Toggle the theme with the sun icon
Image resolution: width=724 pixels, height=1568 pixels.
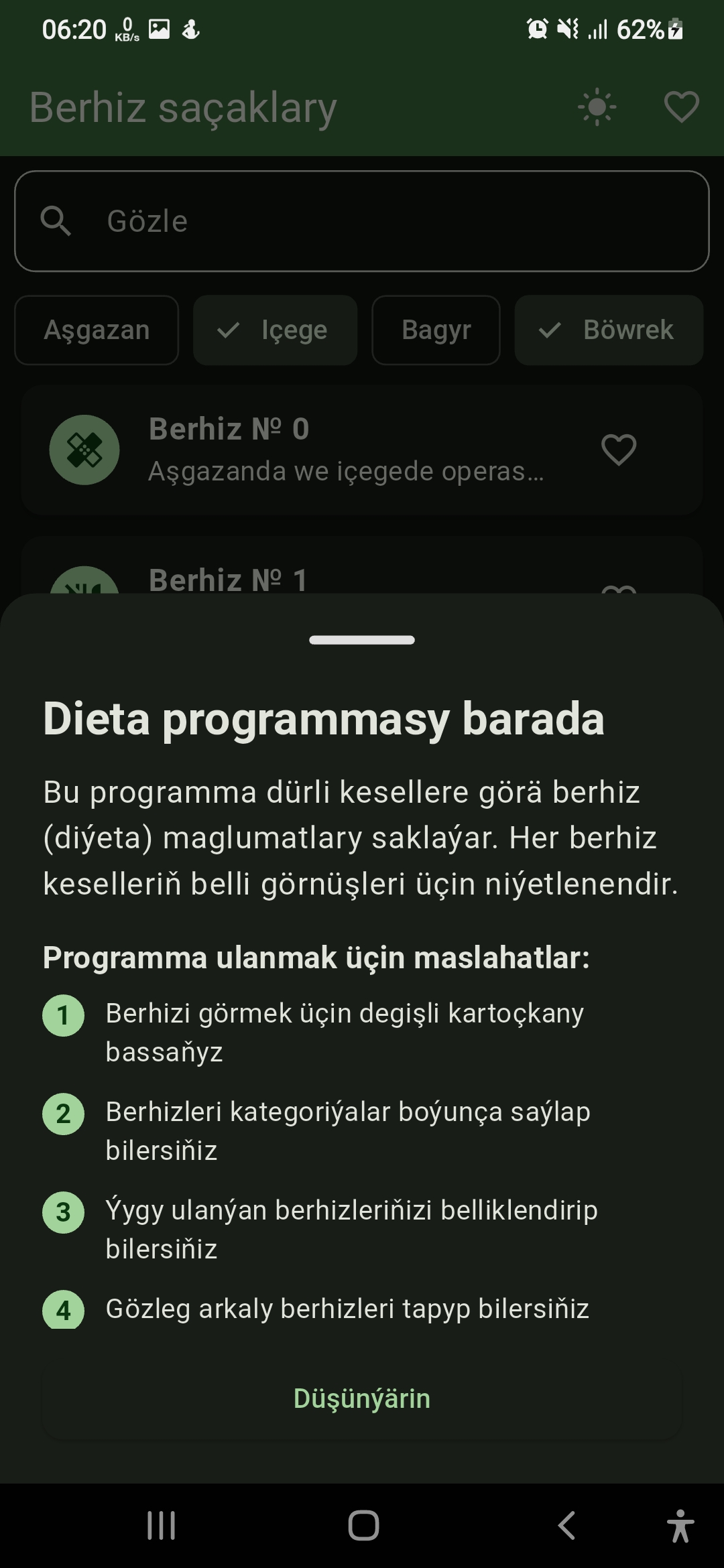pos(594,107)
